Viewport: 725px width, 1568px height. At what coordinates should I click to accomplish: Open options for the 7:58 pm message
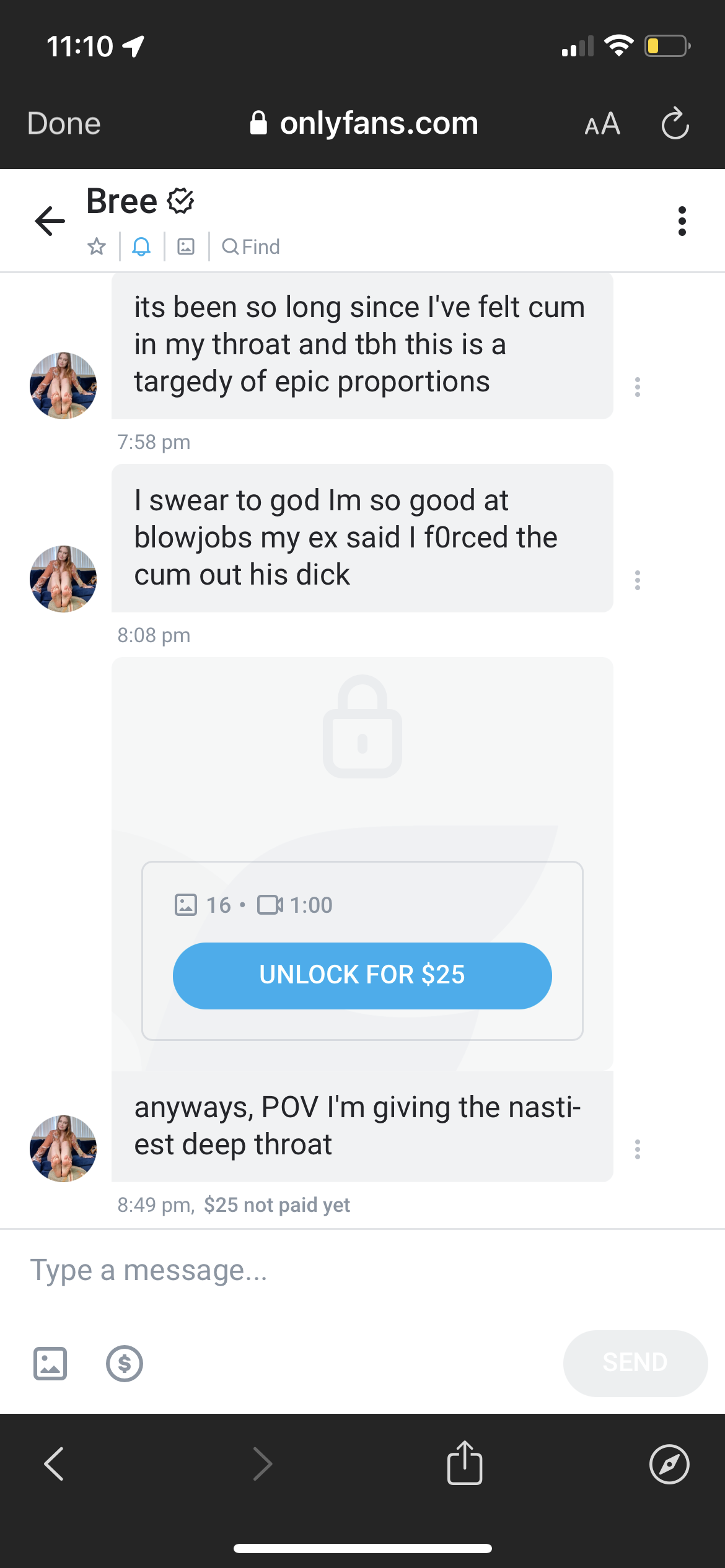pos(637,387)
